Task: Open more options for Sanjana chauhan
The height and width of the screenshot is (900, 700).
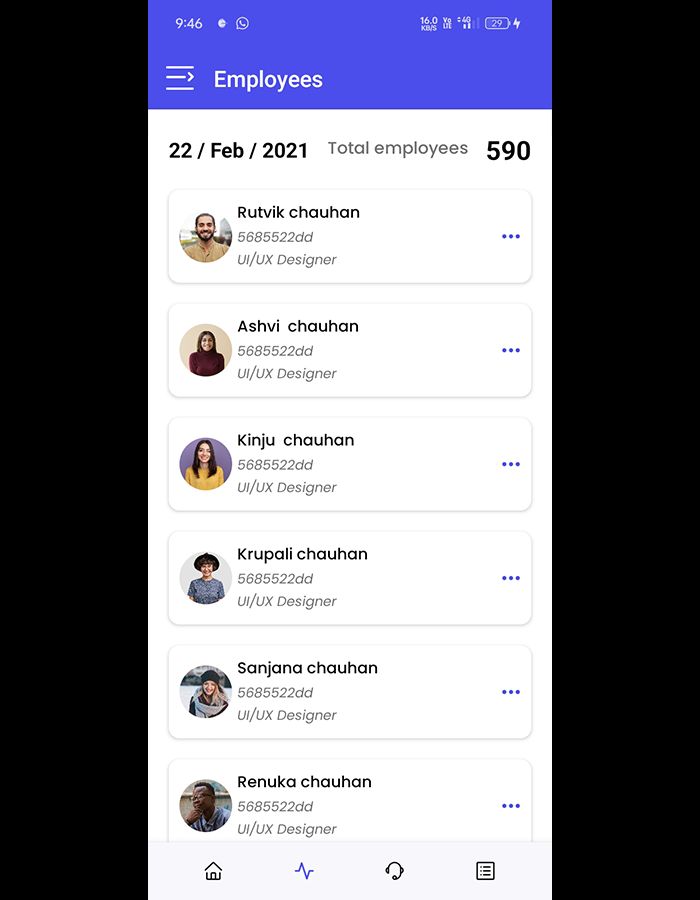Action: [x=511, y=693]
